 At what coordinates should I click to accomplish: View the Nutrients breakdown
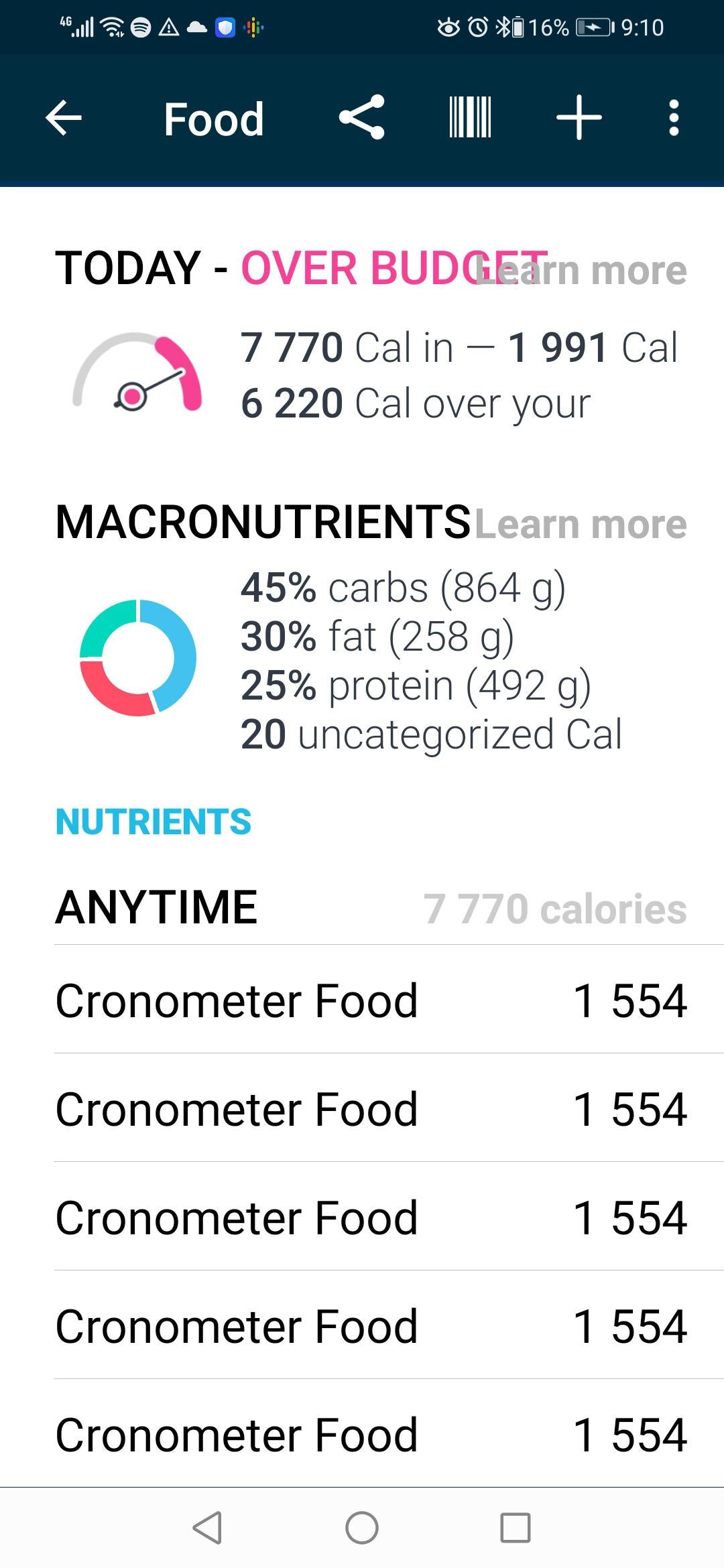click(x=154, y=822)
